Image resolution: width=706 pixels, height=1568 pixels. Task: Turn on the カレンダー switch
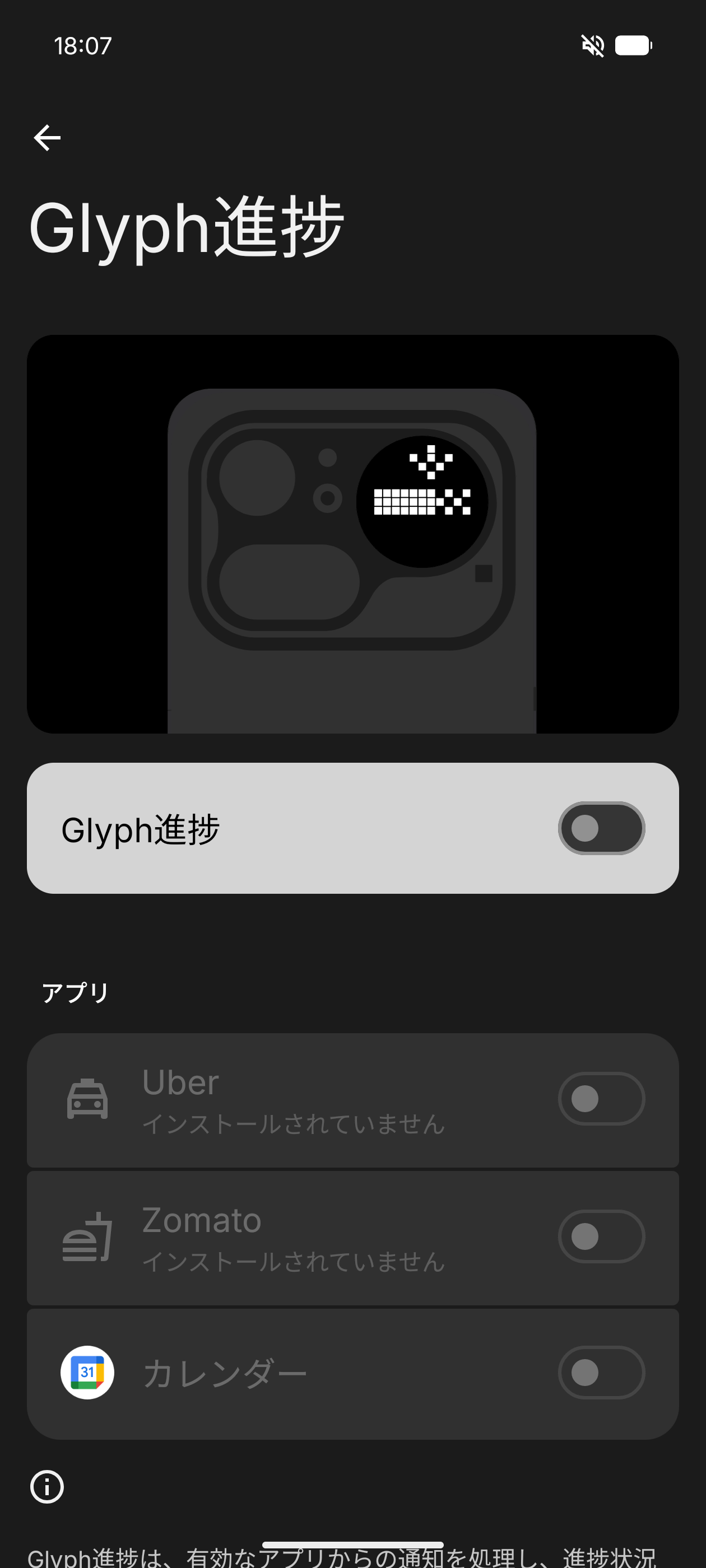point(601,1373)
